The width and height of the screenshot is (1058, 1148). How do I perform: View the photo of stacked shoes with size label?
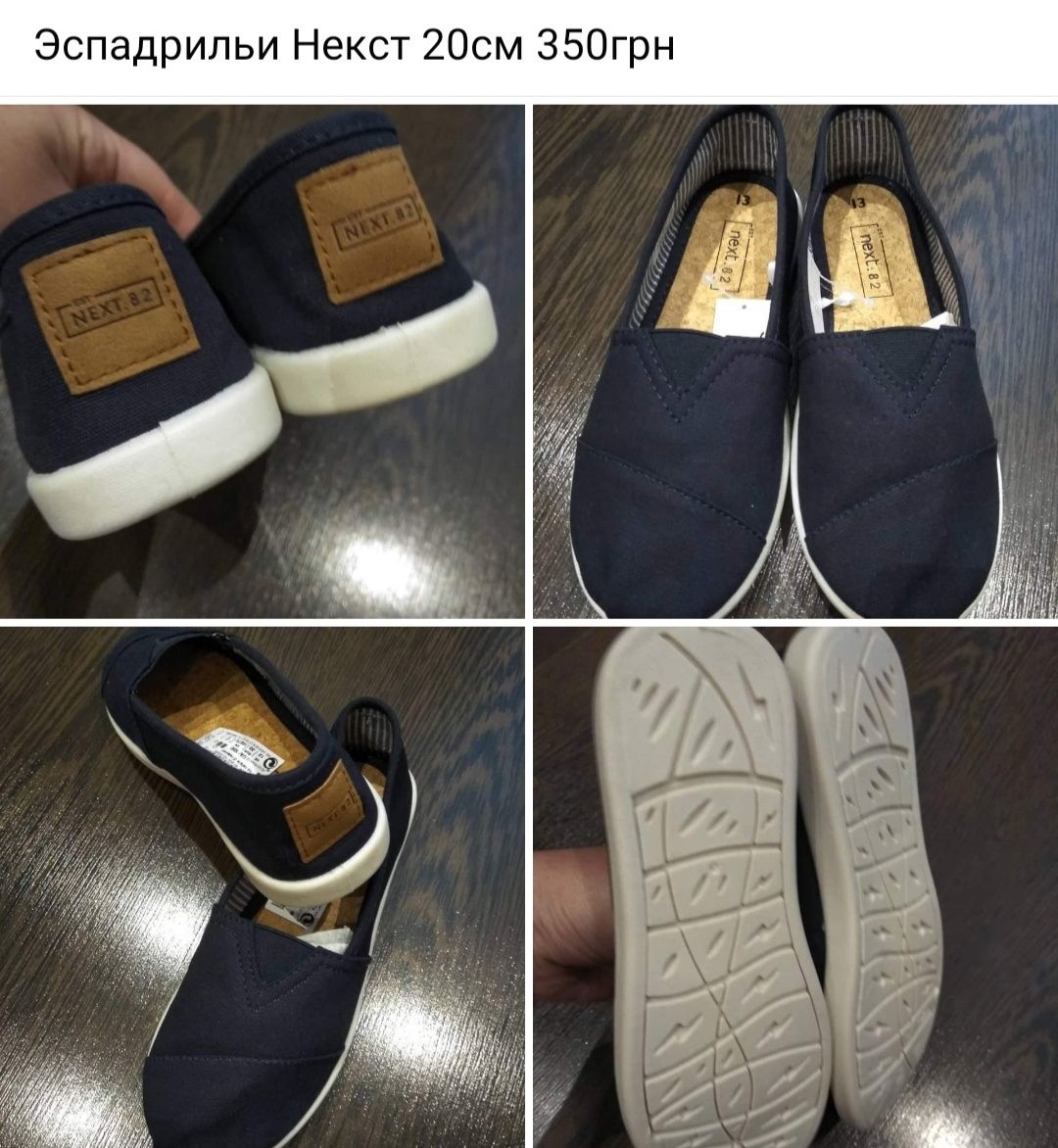262,885
